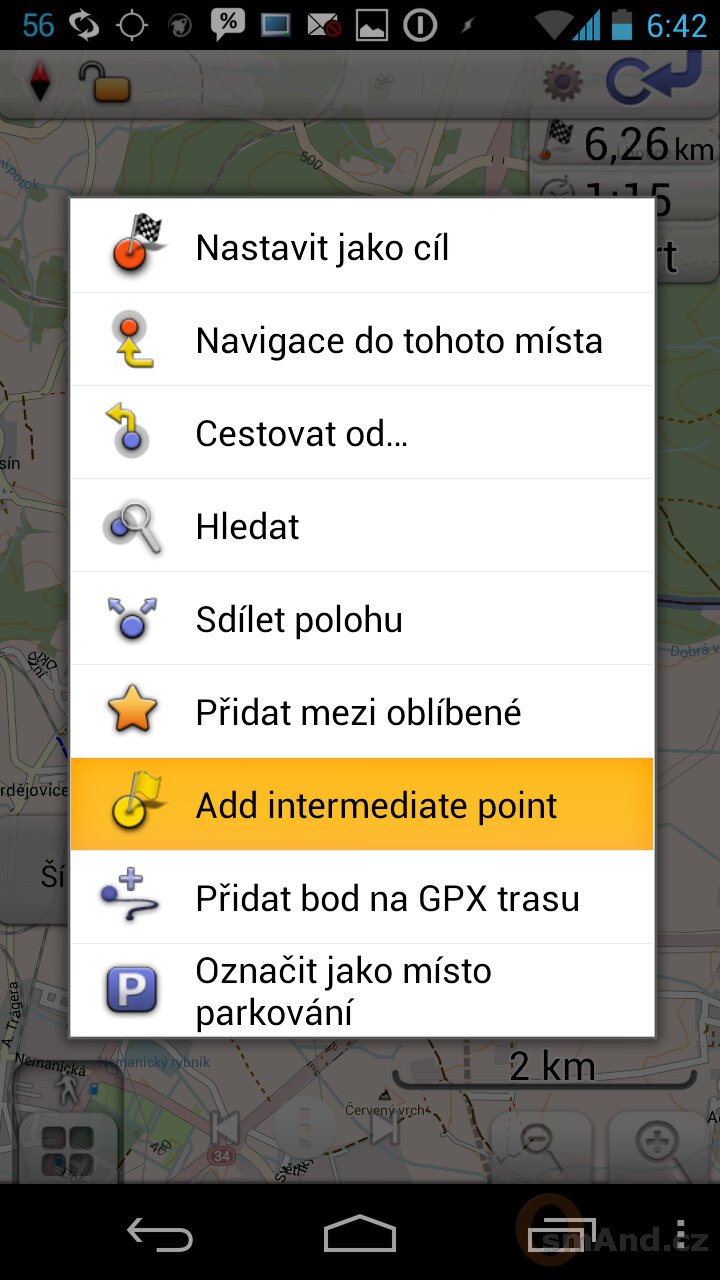
Task: Select Přidat mezi oblíbené
Action: [x=362, y=711]
